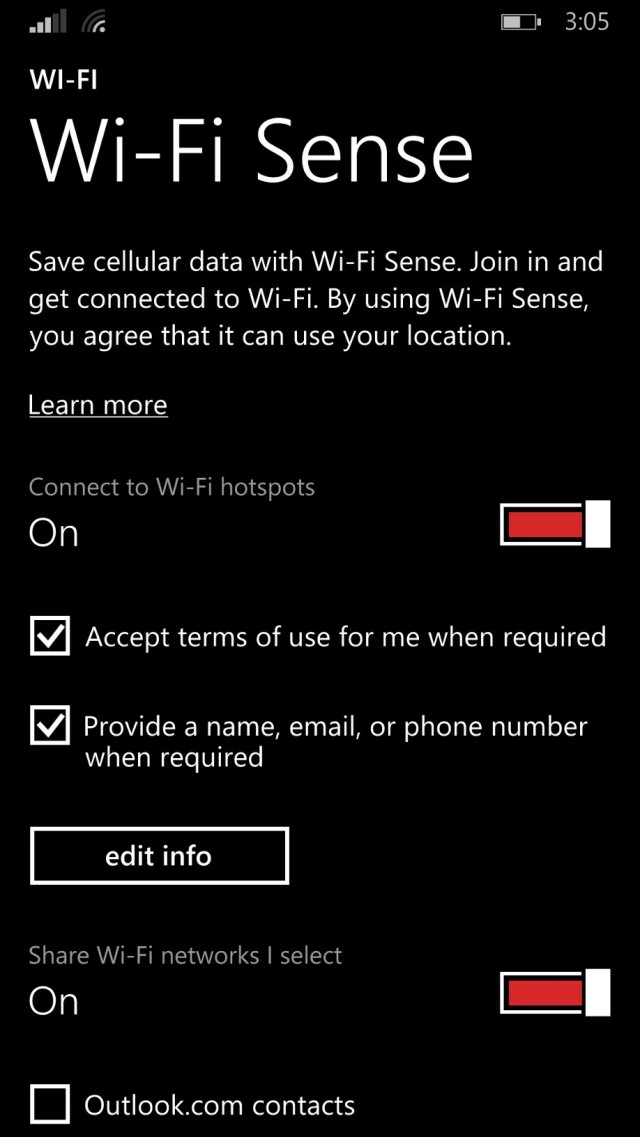This screenshot has height=1137, width=640.
Task: Open the Learn more link
Action: click(x=98, y=405)
